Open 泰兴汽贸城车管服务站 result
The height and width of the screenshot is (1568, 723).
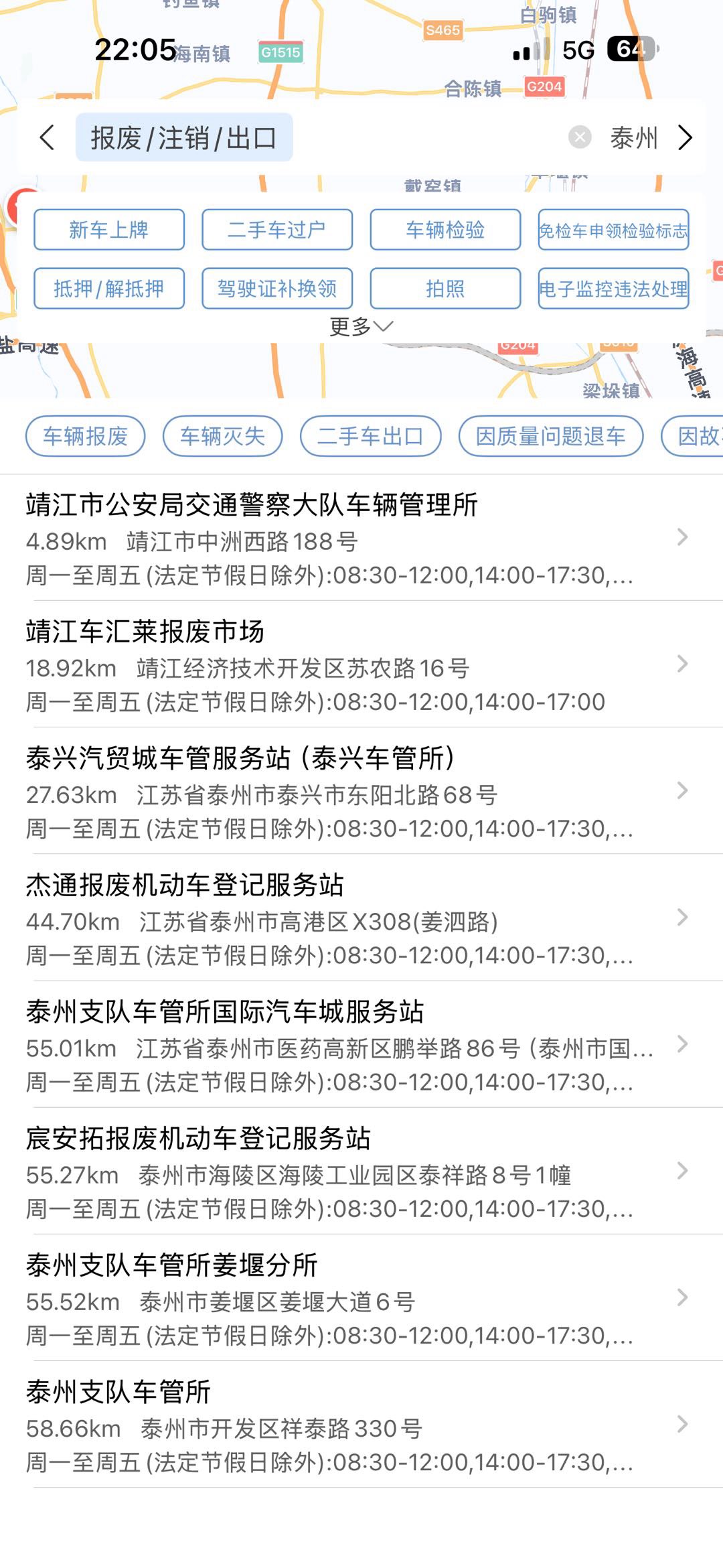pos(348,791)
